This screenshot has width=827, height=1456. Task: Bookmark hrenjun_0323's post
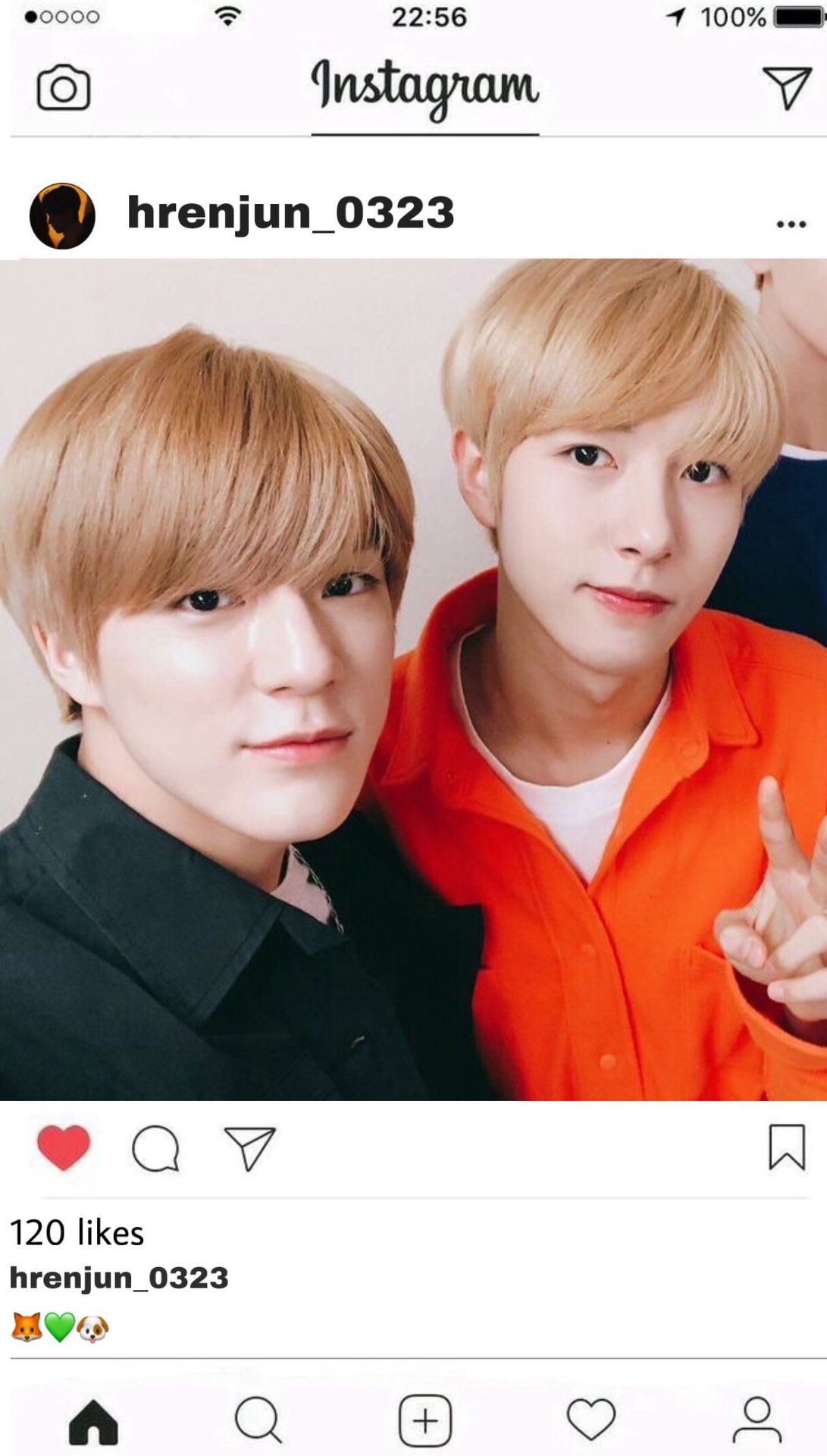click(x=786, y=1147)
